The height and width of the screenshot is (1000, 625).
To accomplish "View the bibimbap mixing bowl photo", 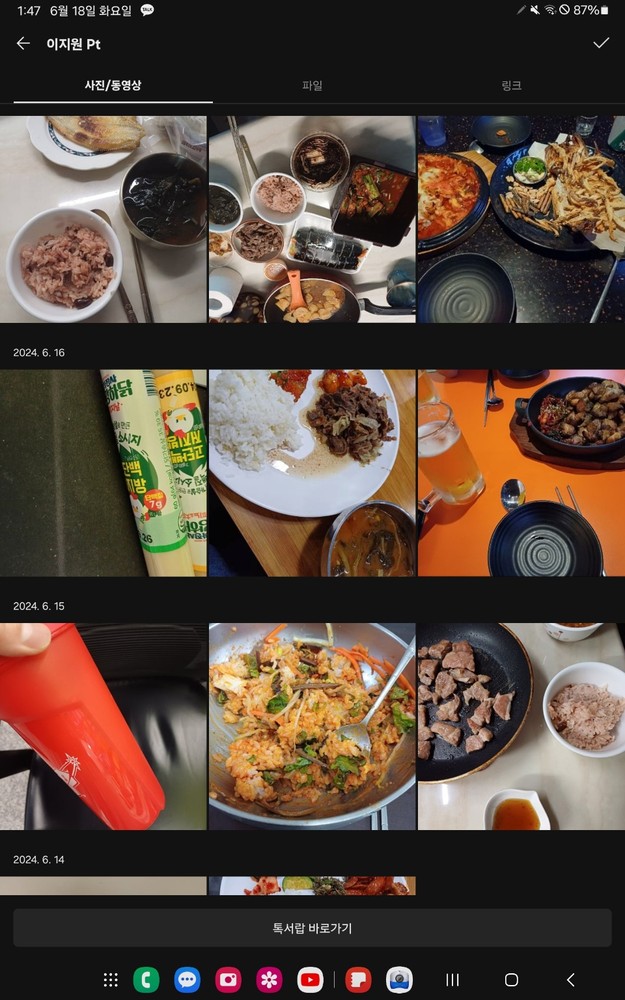I will point(312,727).
